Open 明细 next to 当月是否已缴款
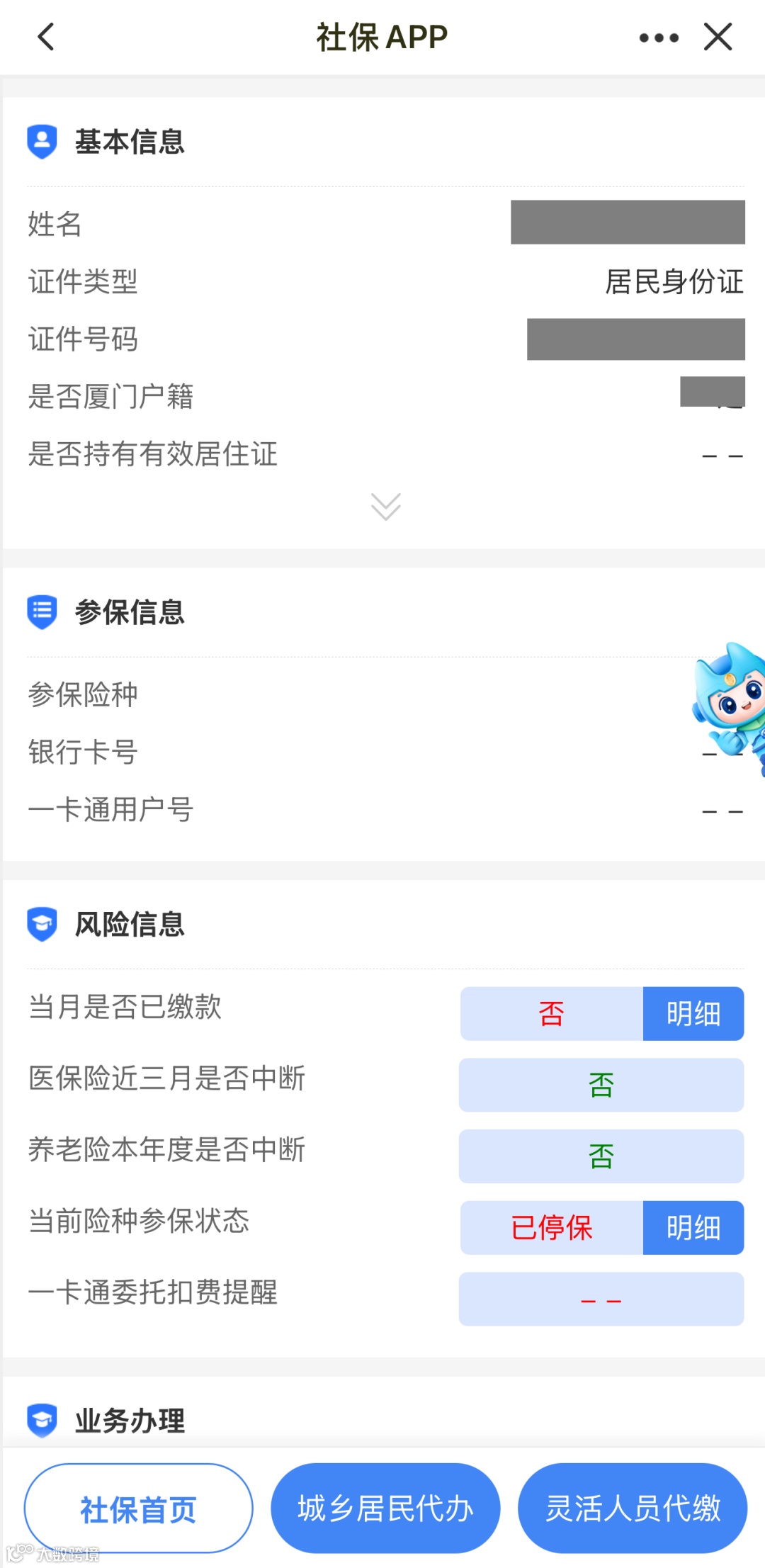Image resolution: width=765 pixels, height=1568 pixels. (x=693, y=1013)
